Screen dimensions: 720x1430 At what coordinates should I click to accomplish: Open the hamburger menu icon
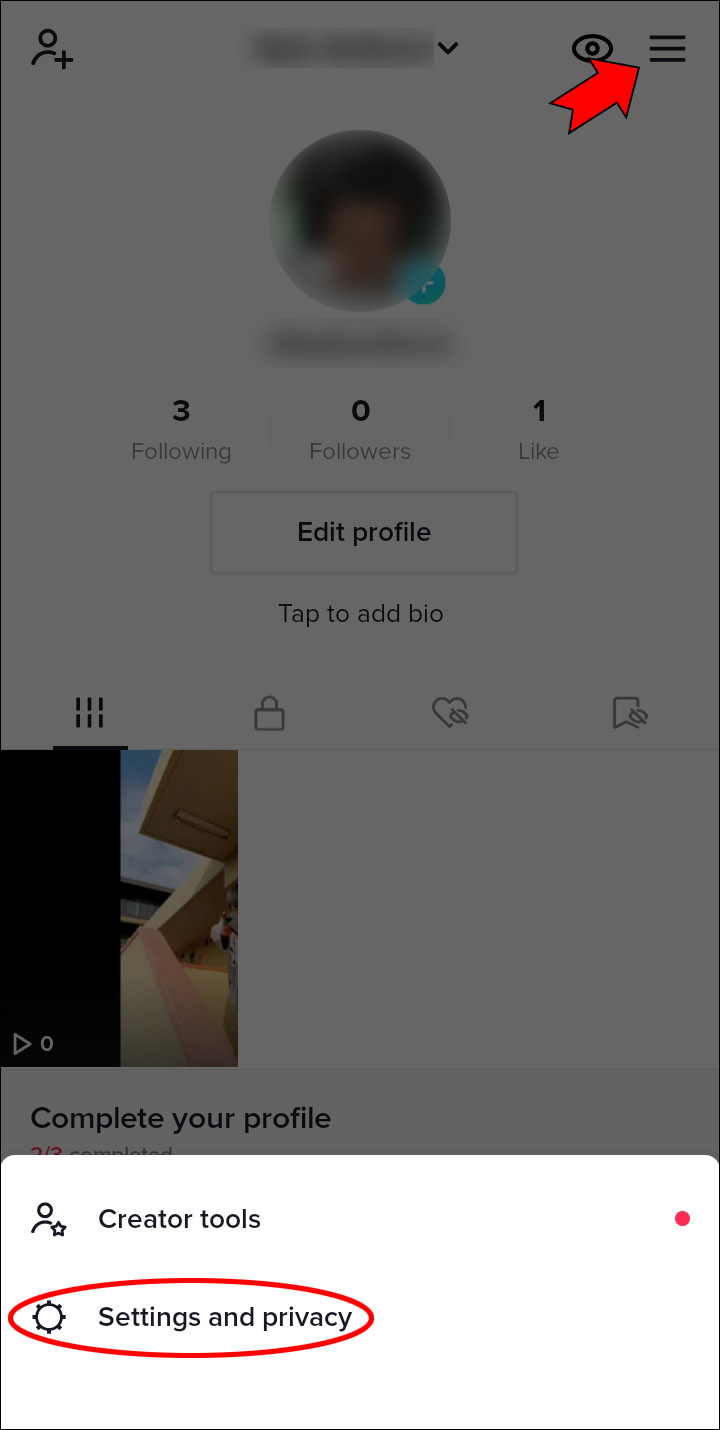(667, 48)
